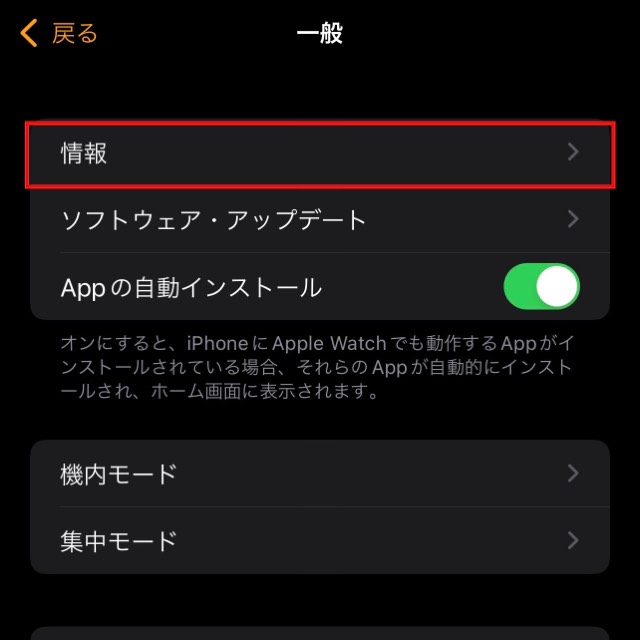The image size is (640, 640).
Task: Go back with the 戻る button
Action: [60, 33]
